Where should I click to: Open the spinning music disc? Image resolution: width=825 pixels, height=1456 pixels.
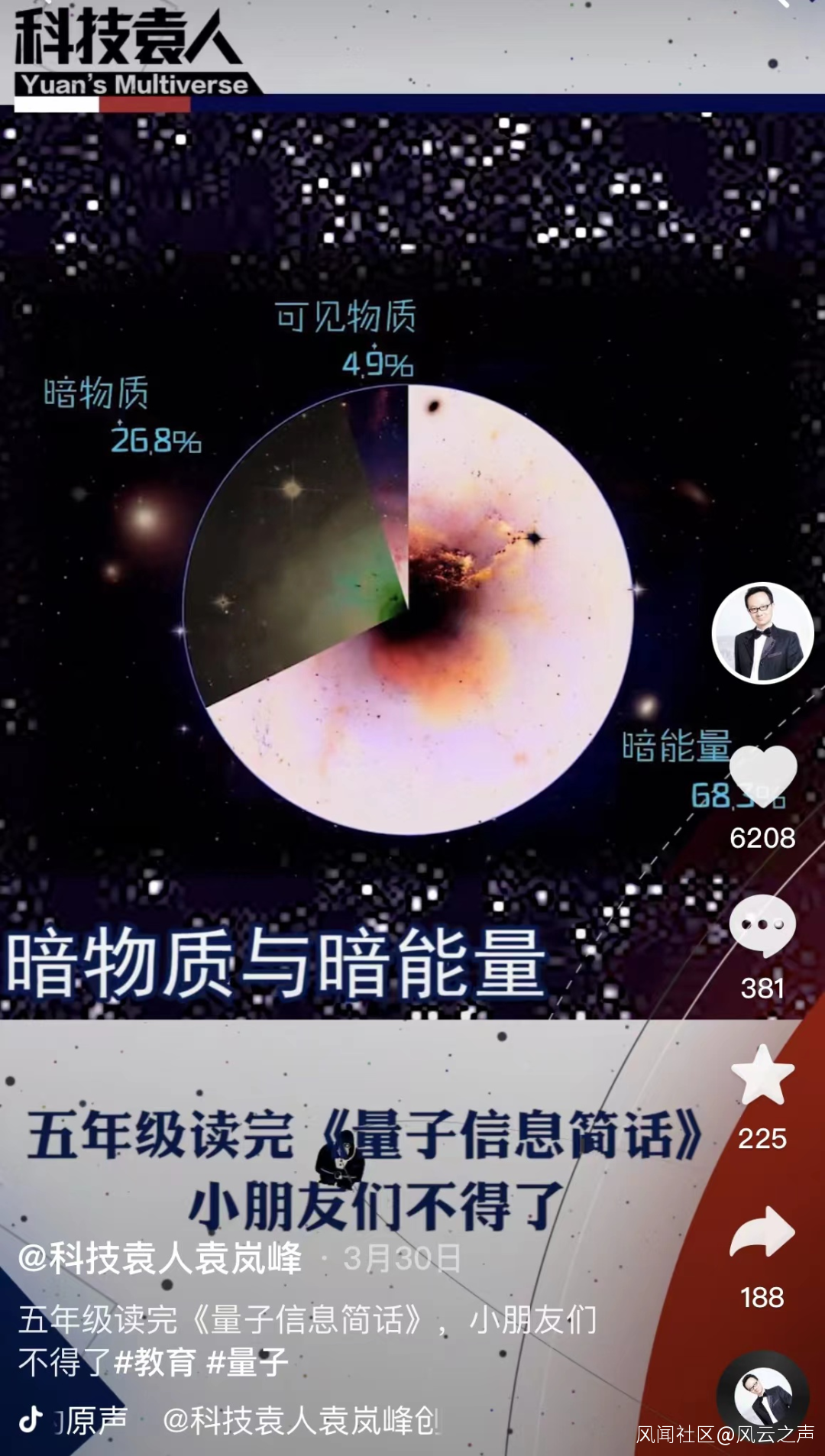[762, 1395]
